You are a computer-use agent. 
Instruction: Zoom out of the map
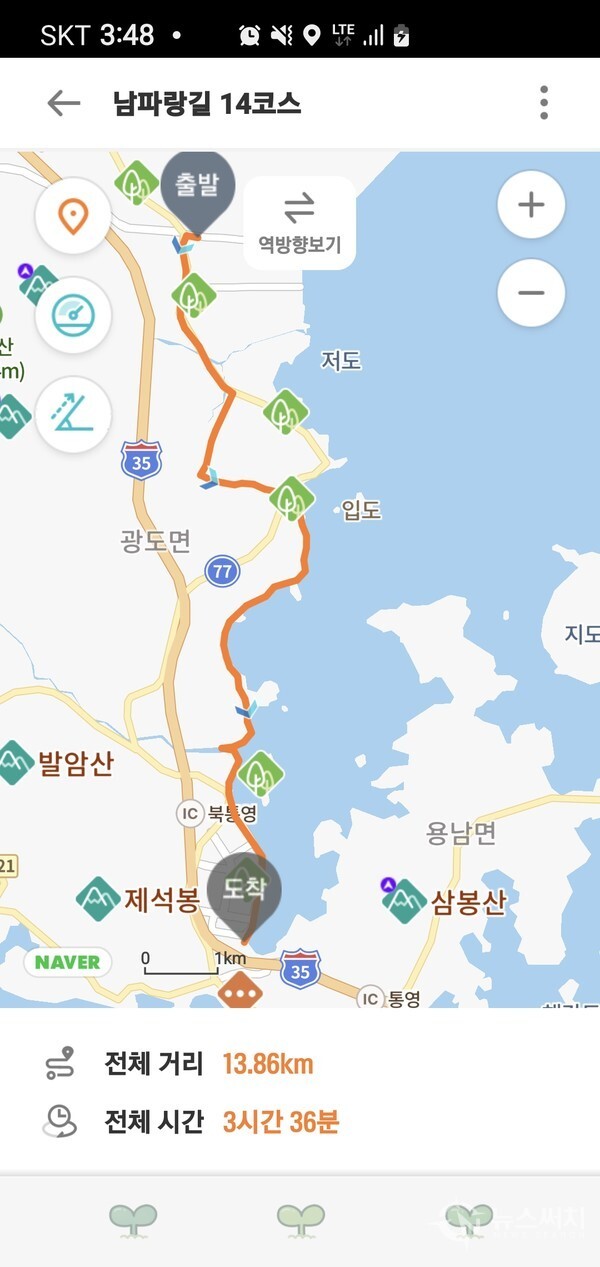531,293
